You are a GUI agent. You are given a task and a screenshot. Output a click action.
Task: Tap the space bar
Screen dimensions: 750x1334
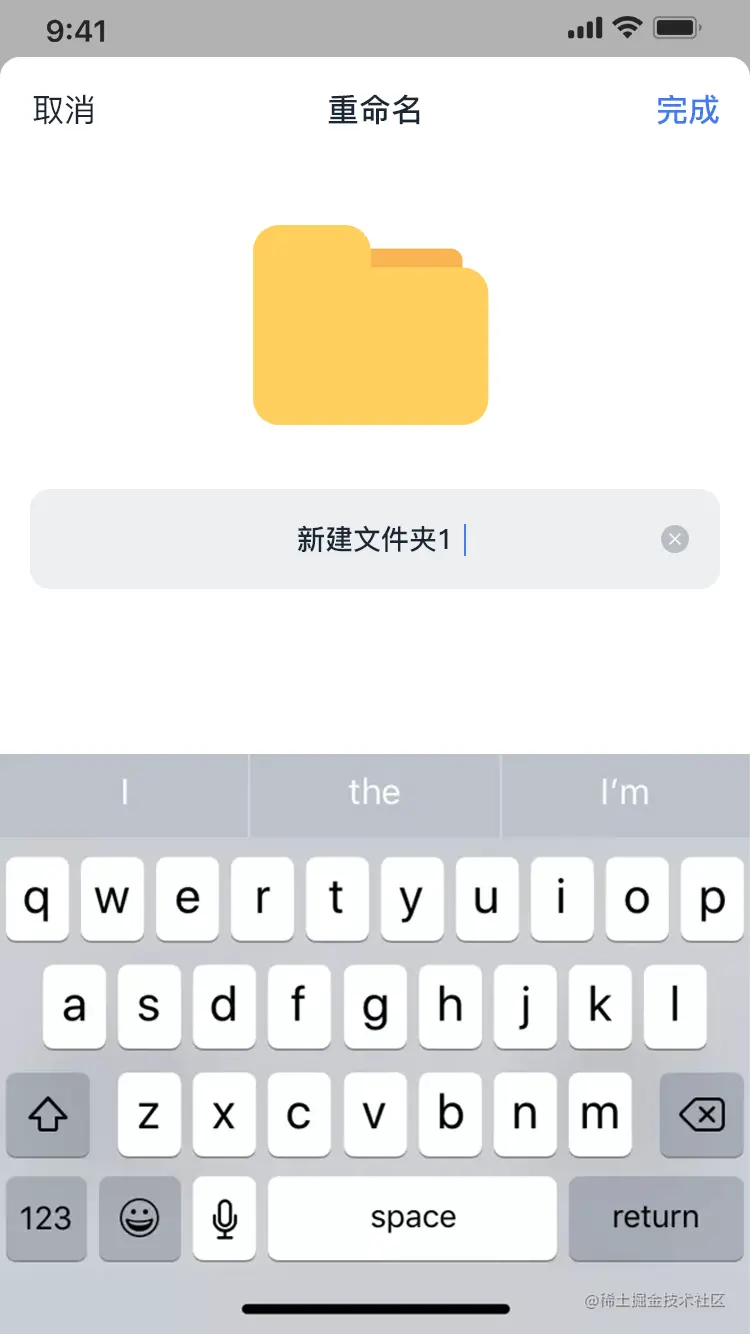click(412, 1217)
